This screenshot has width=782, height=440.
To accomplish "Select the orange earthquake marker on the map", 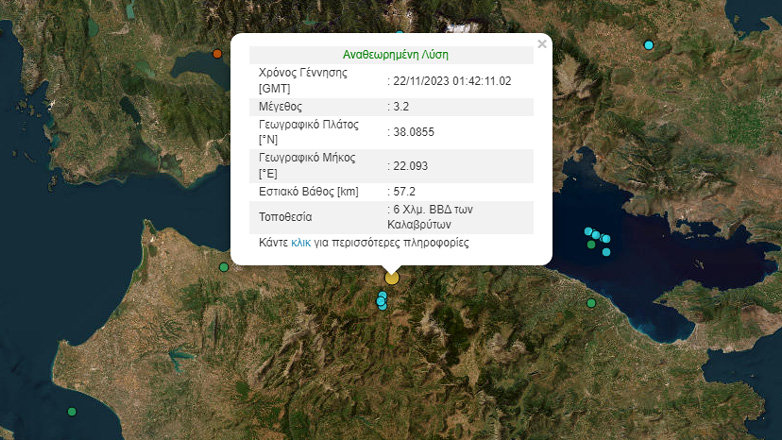I will tap(218, 54).
